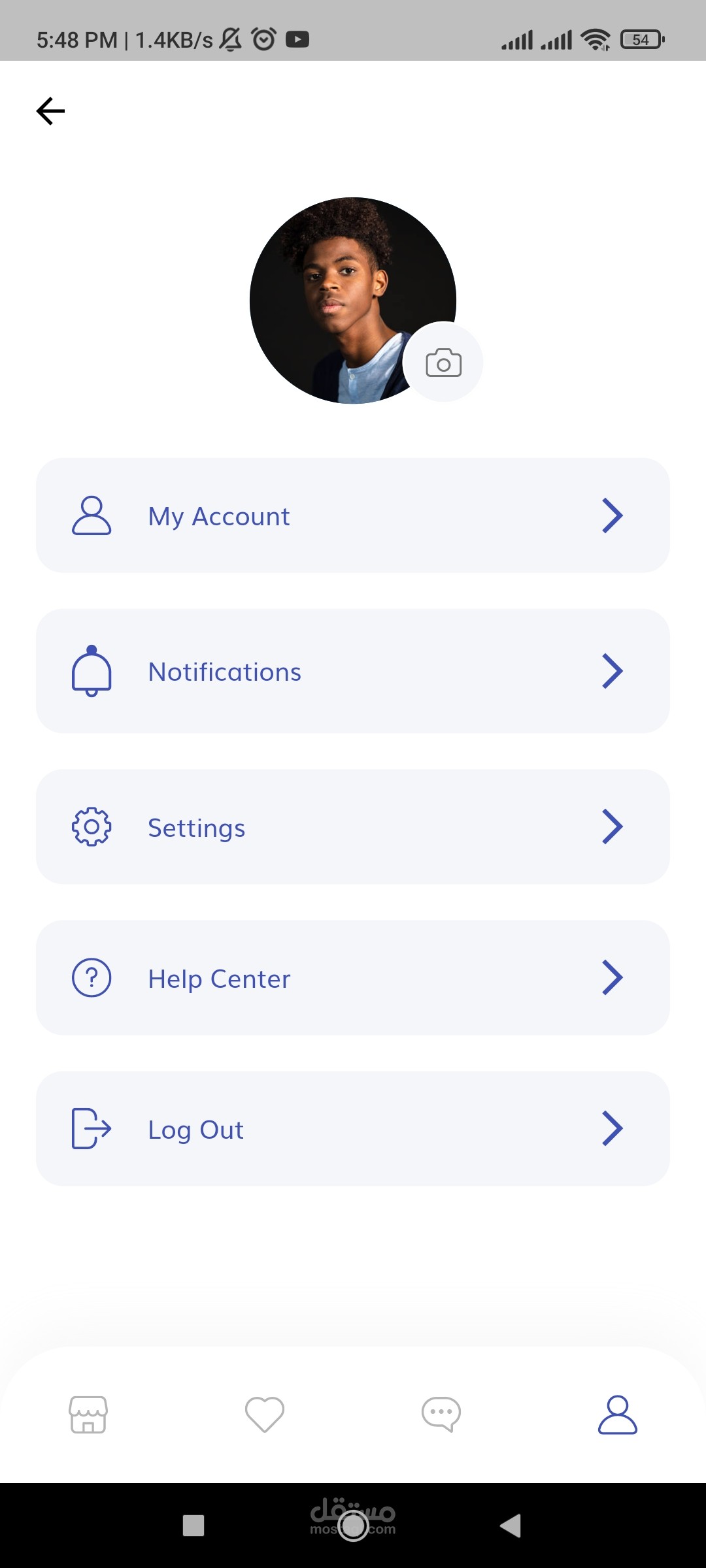Open recent apps from navigation bar
The image size is (706, 1568).
click(193, 1526)
